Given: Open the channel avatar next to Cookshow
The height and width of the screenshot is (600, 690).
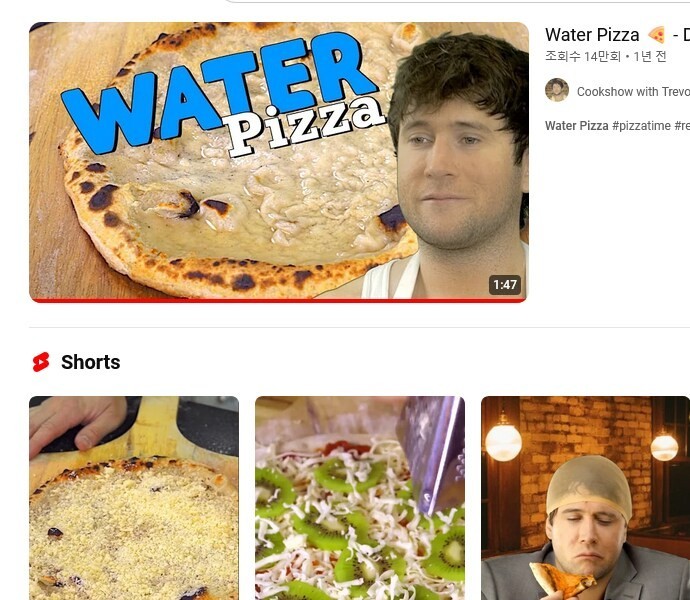Looking at the screenshot, I should (x=557, y=90).
